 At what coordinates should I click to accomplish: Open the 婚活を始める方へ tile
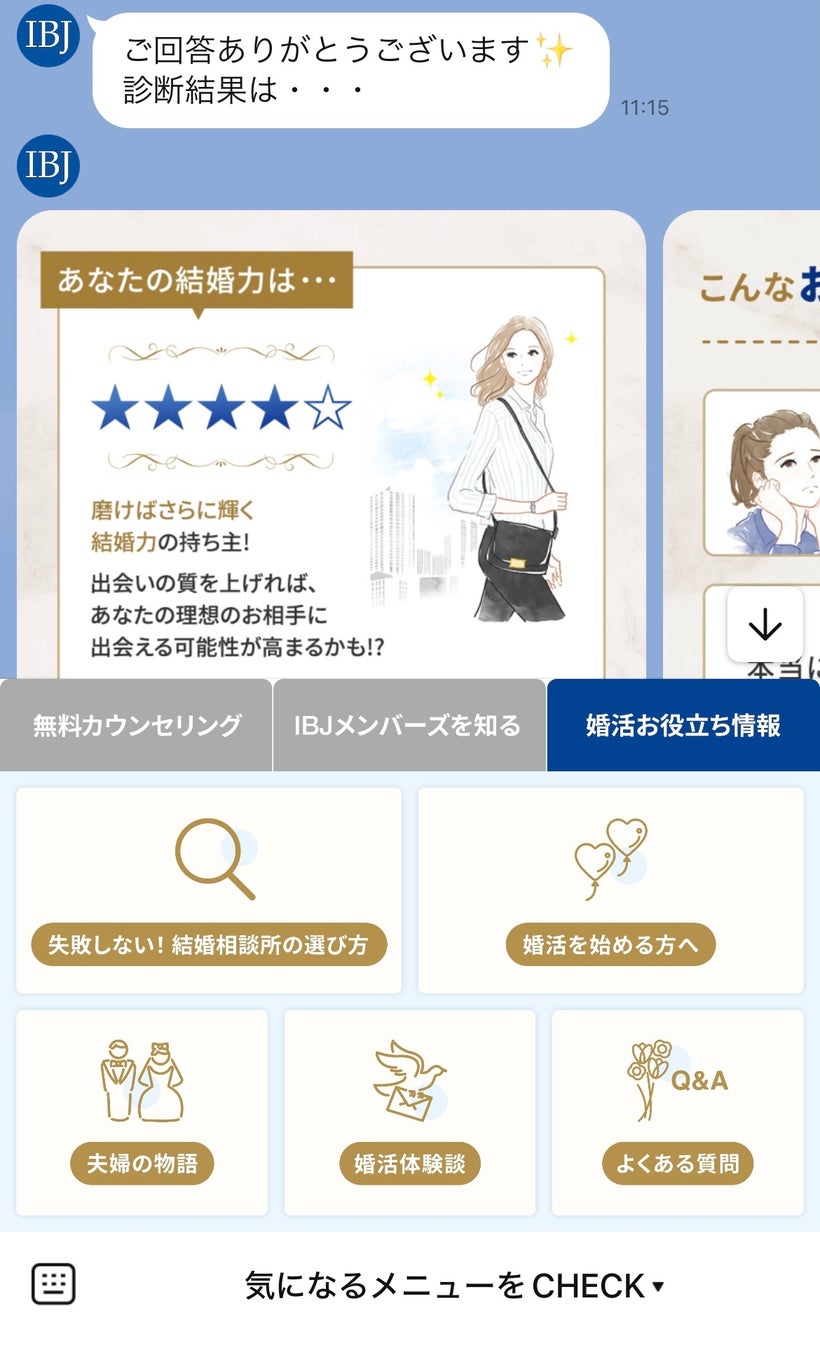click(610, 891)
